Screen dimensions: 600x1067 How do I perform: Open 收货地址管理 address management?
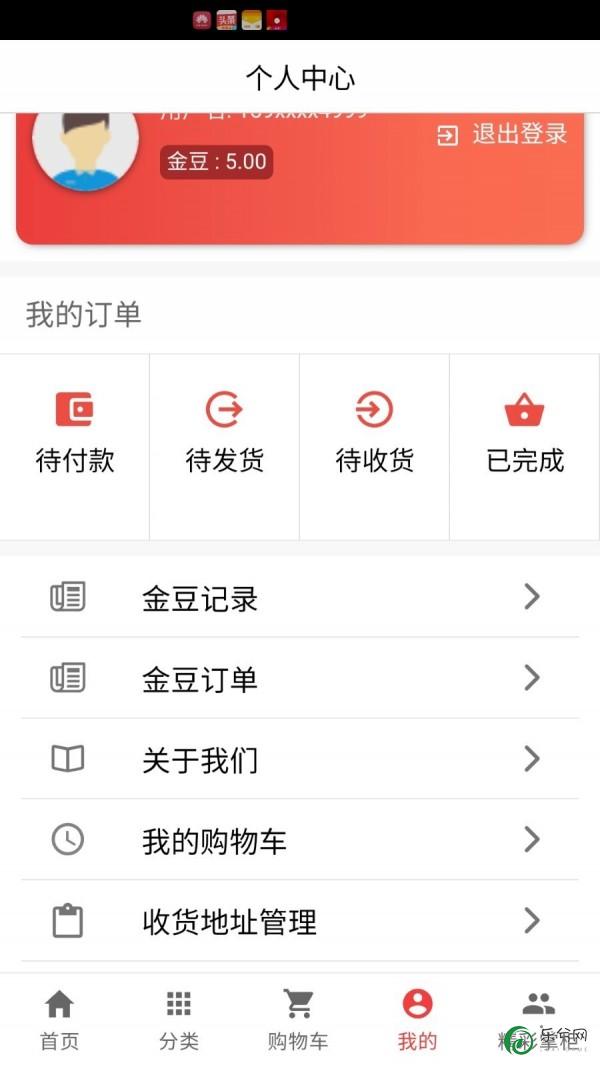(x=300, y=921)
